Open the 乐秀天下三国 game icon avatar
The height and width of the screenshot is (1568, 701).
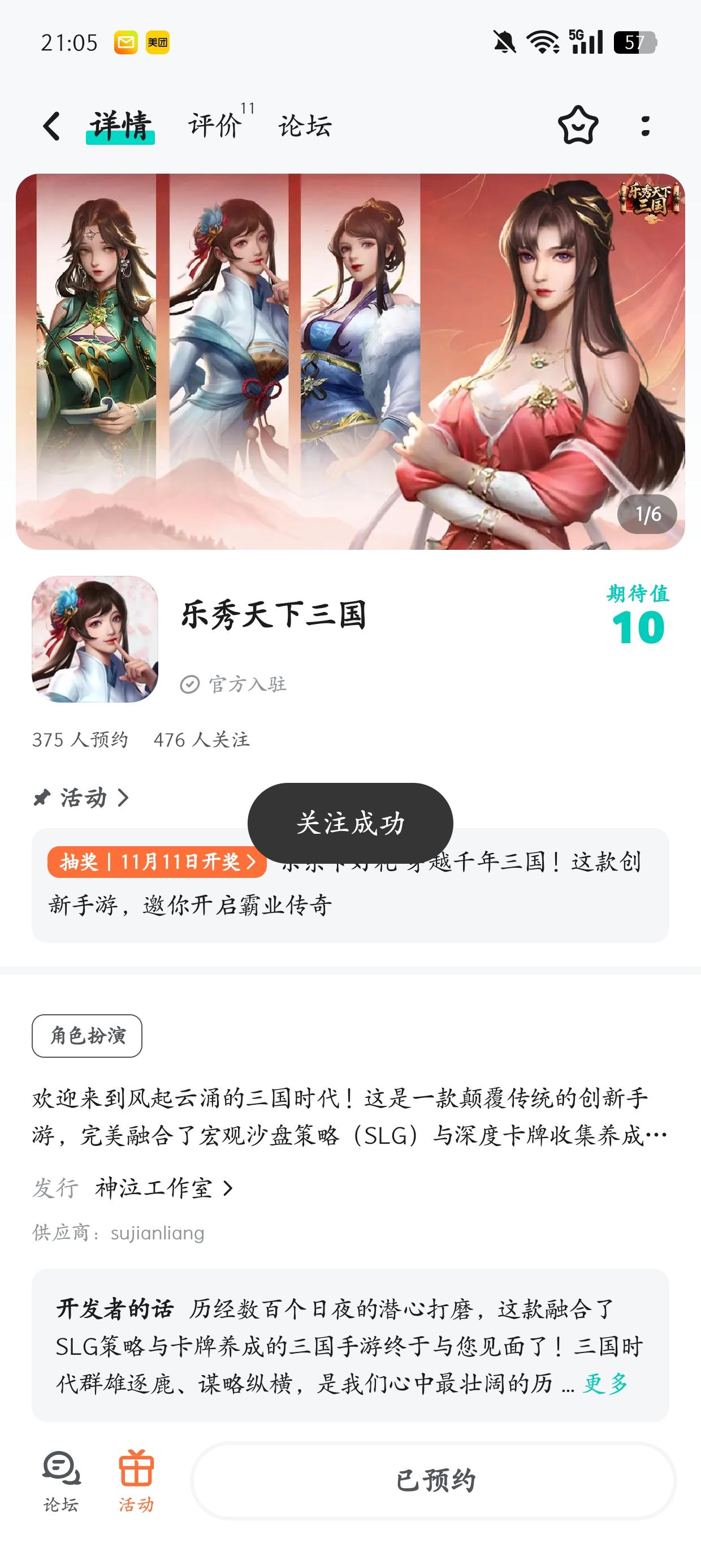pyautogui.click(x=96, y=641)
